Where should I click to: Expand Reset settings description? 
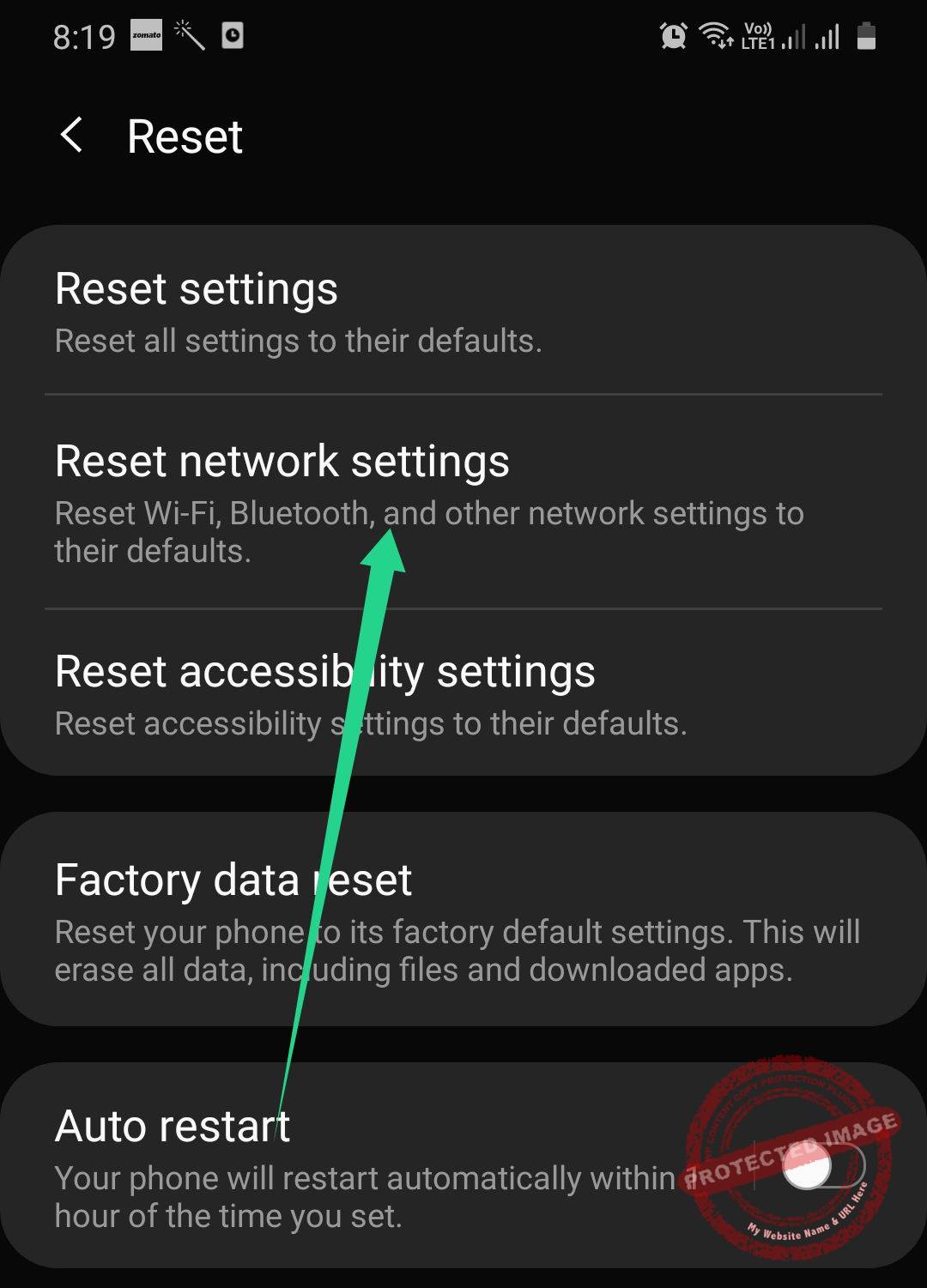[298, 341]
